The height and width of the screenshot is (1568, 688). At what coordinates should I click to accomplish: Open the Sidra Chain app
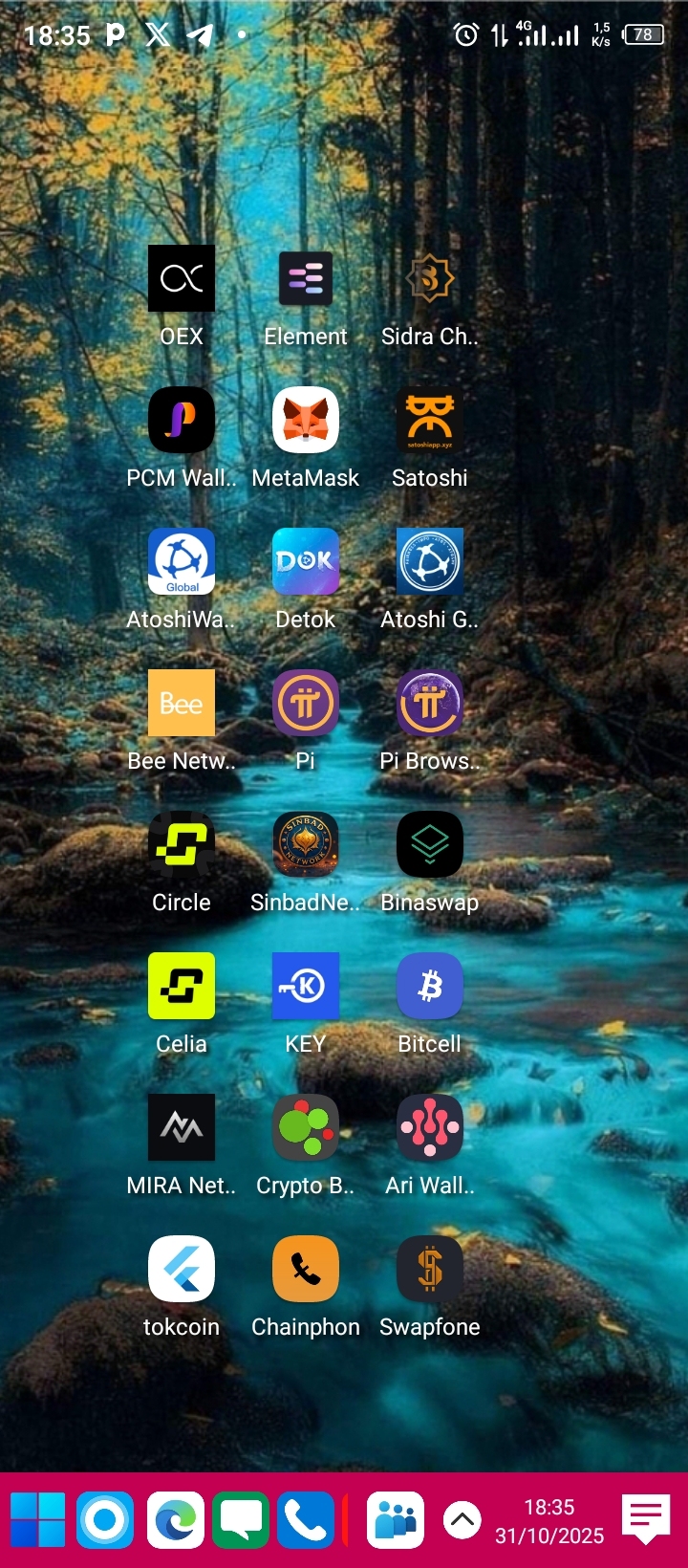click(x=430, y=278)
